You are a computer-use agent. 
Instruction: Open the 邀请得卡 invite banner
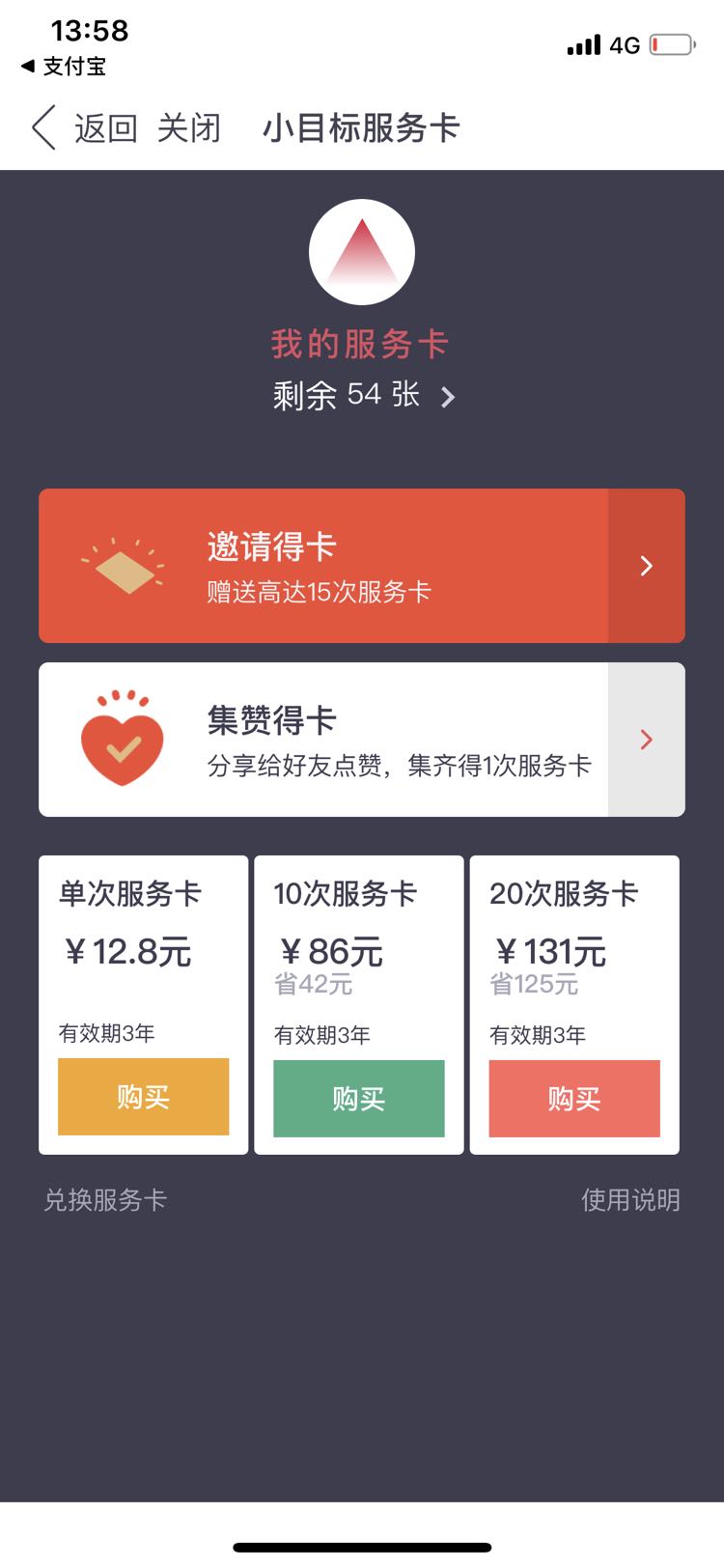pos(362,566)
